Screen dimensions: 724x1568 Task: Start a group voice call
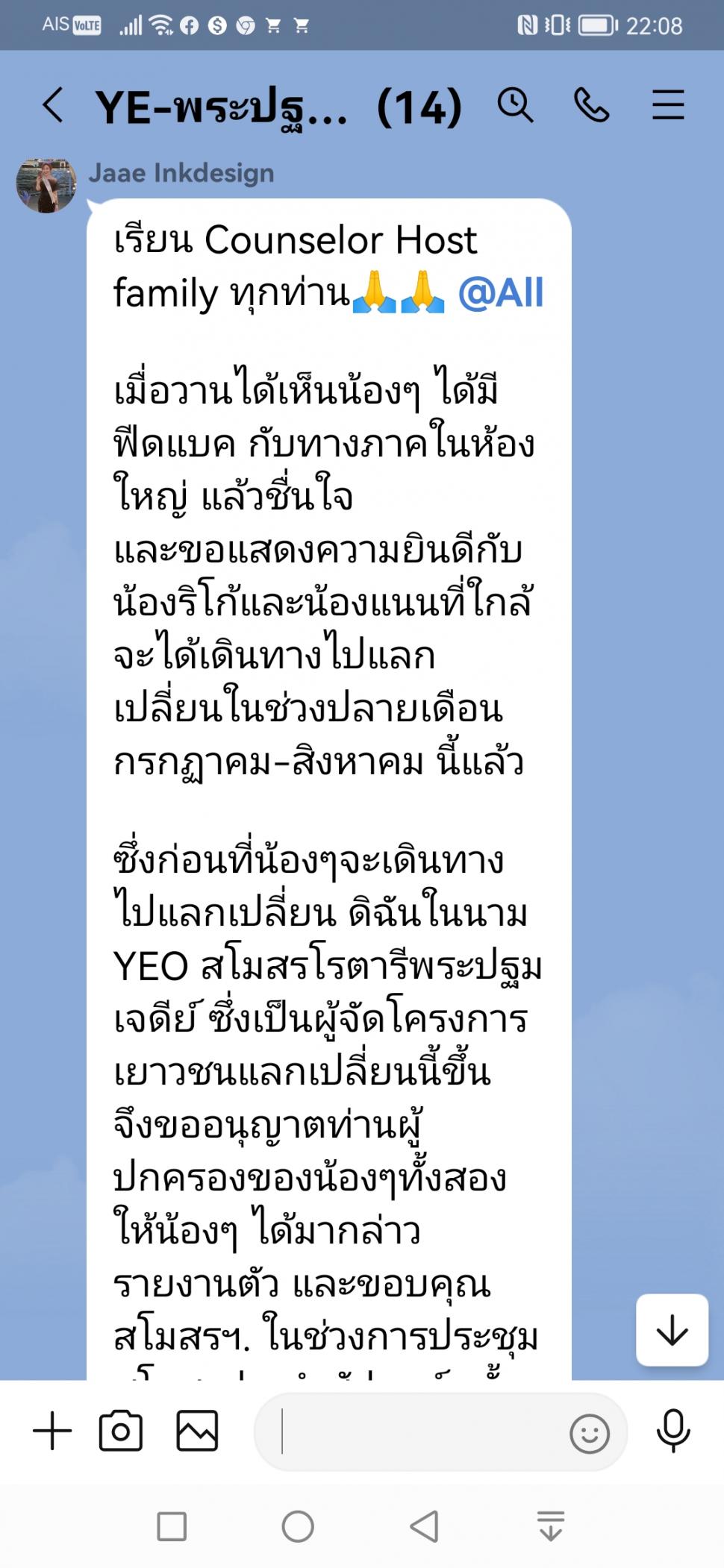click(592, 105)
